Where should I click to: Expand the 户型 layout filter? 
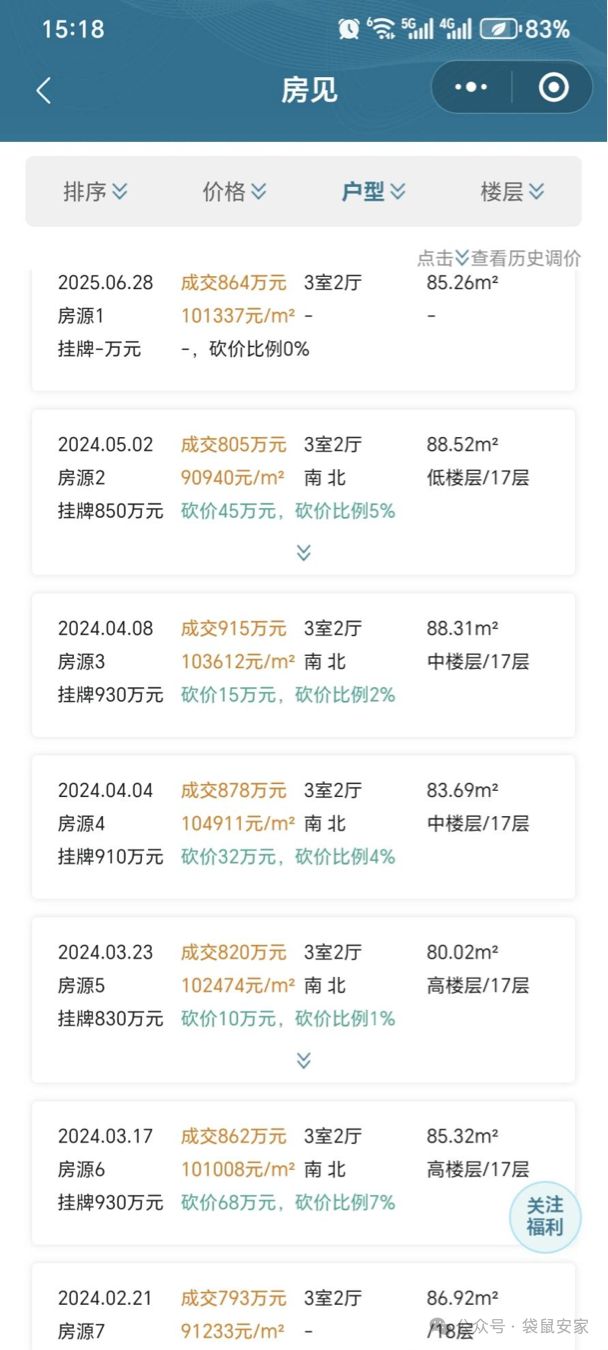coord(373,192)
